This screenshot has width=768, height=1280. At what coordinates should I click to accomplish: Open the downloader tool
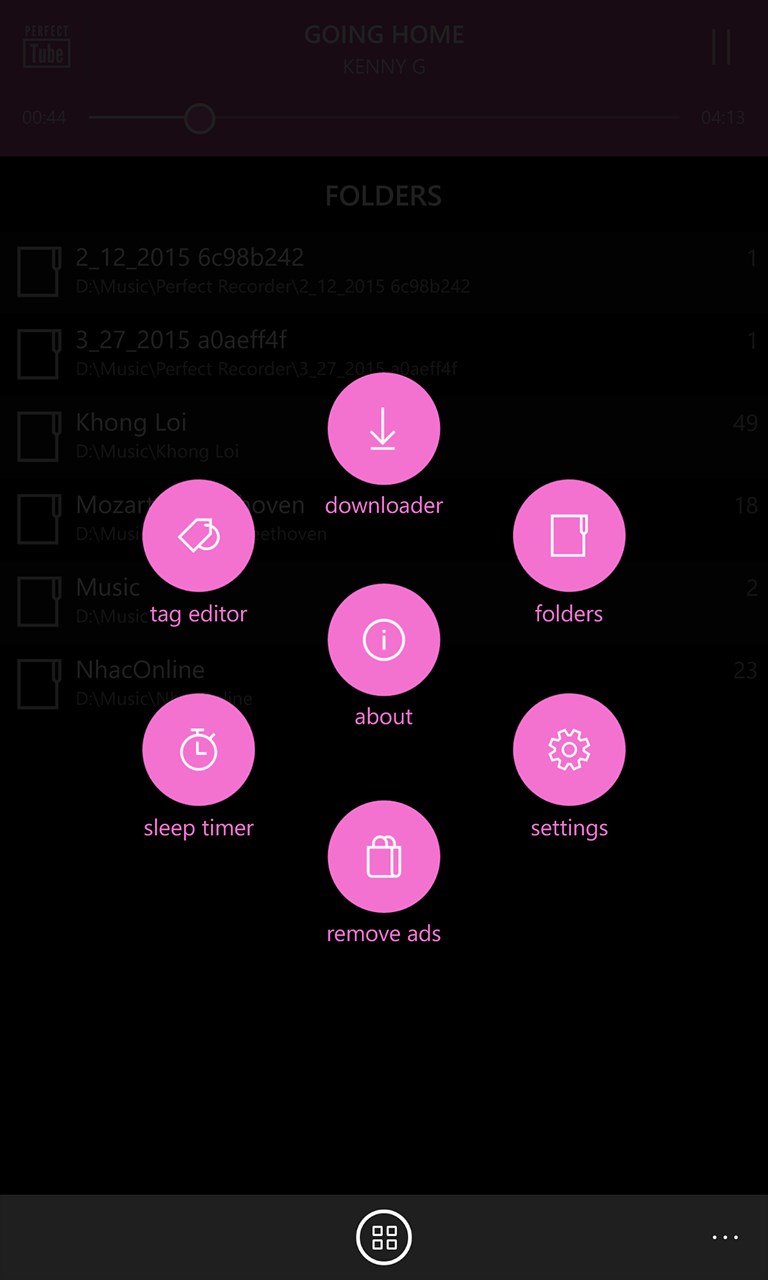click(384, 428)
